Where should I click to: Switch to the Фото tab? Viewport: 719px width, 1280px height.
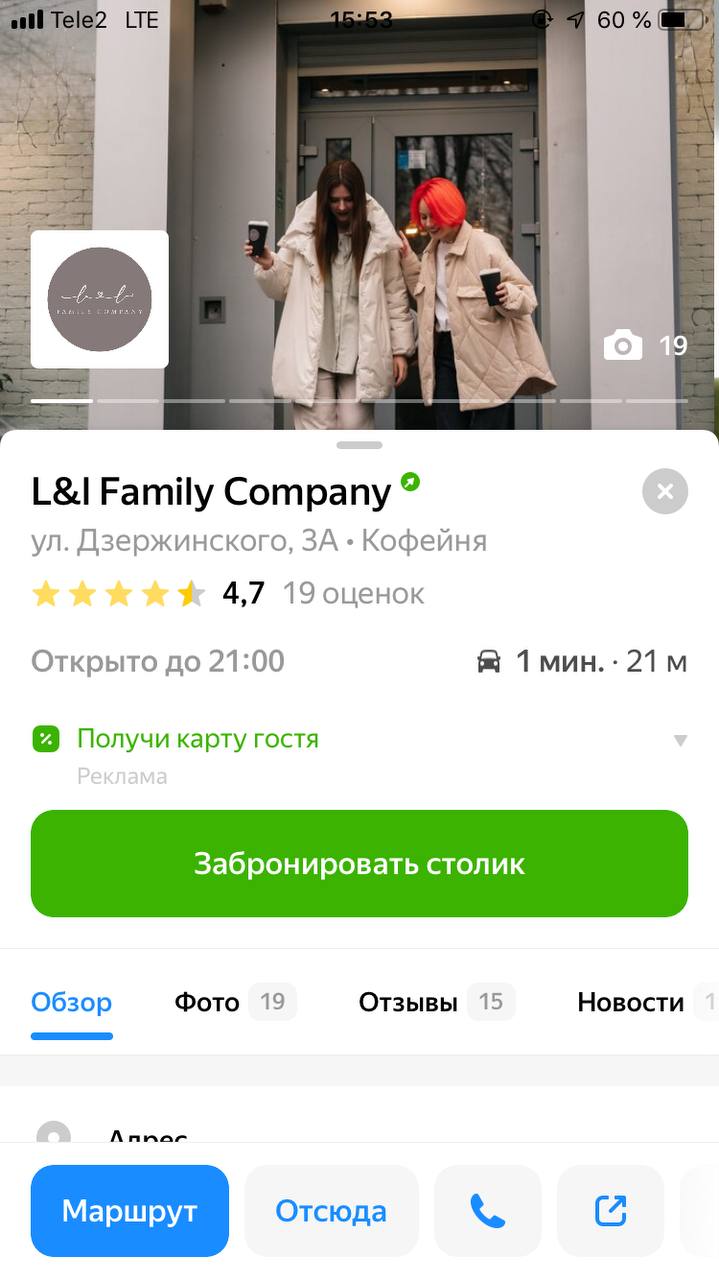point(234,1002)
